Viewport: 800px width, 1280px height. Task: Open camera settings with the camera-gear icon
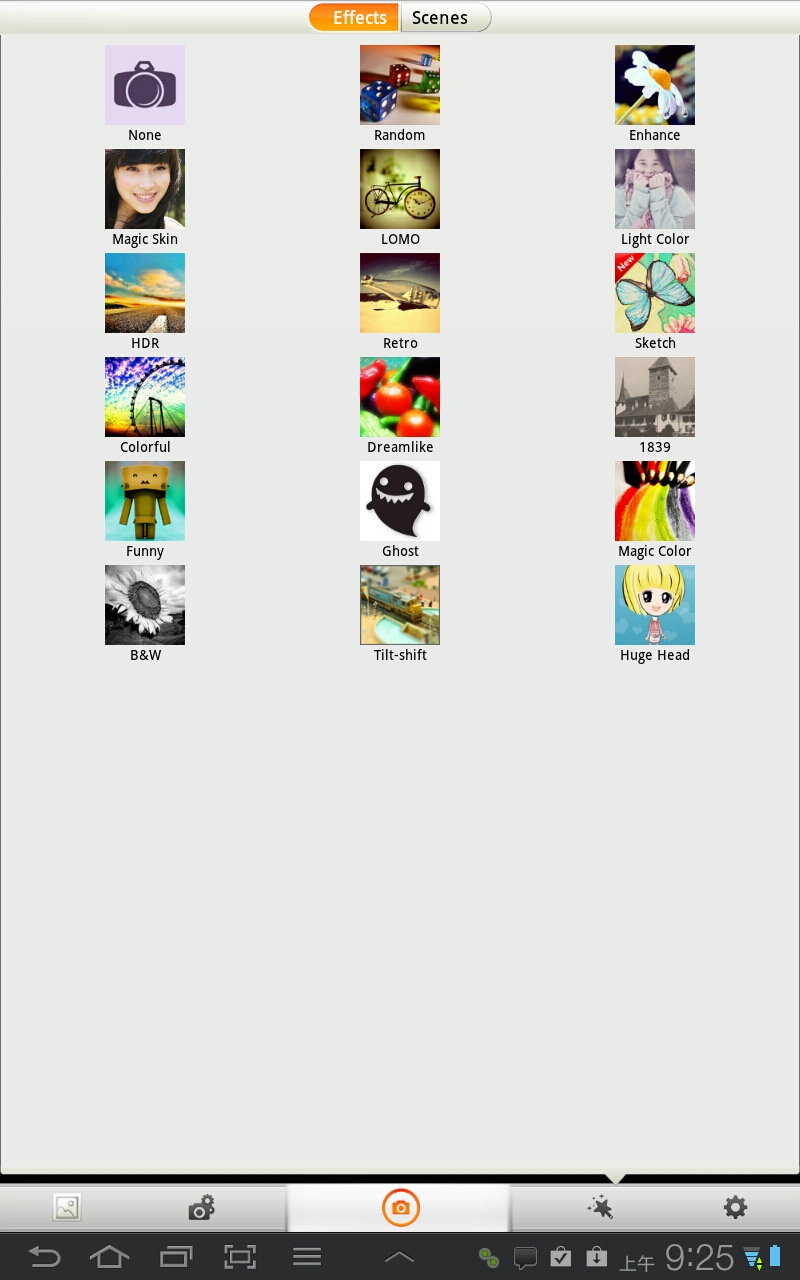201,1208
